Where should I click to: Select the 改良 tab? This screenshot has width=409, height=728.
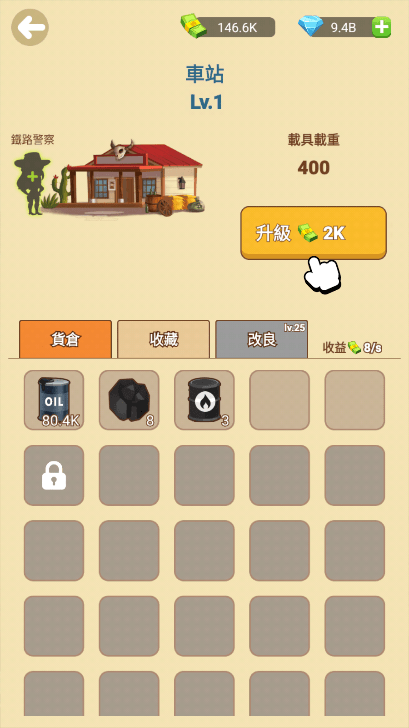[x=261, y=339]
